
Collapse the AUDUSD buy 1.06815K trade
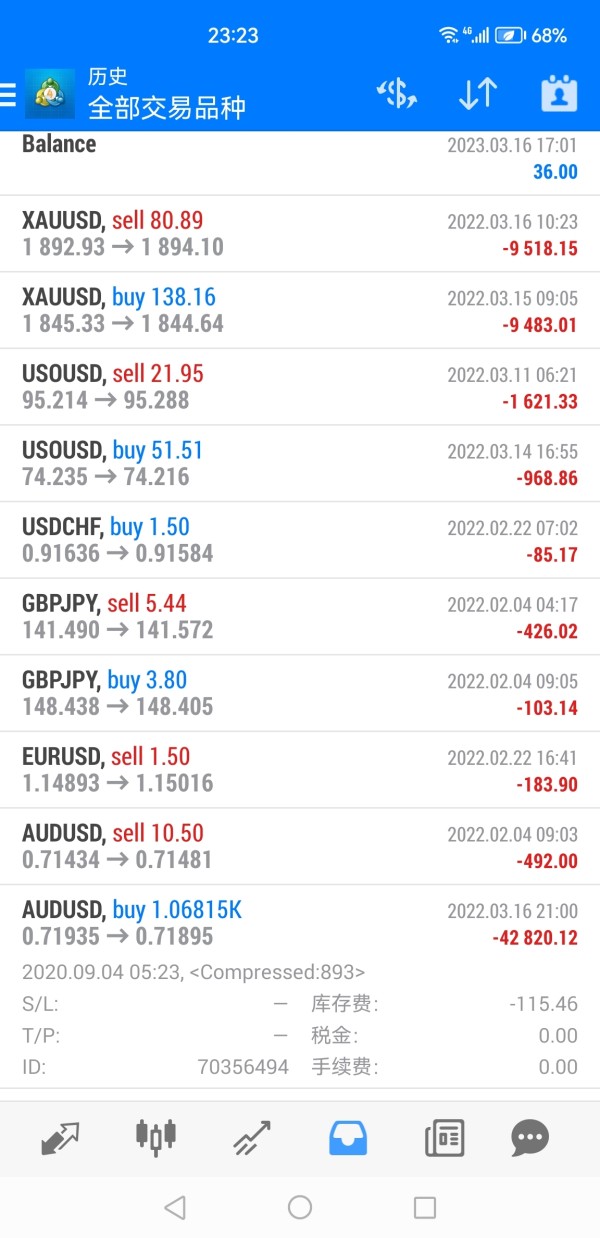click(300, 923)
